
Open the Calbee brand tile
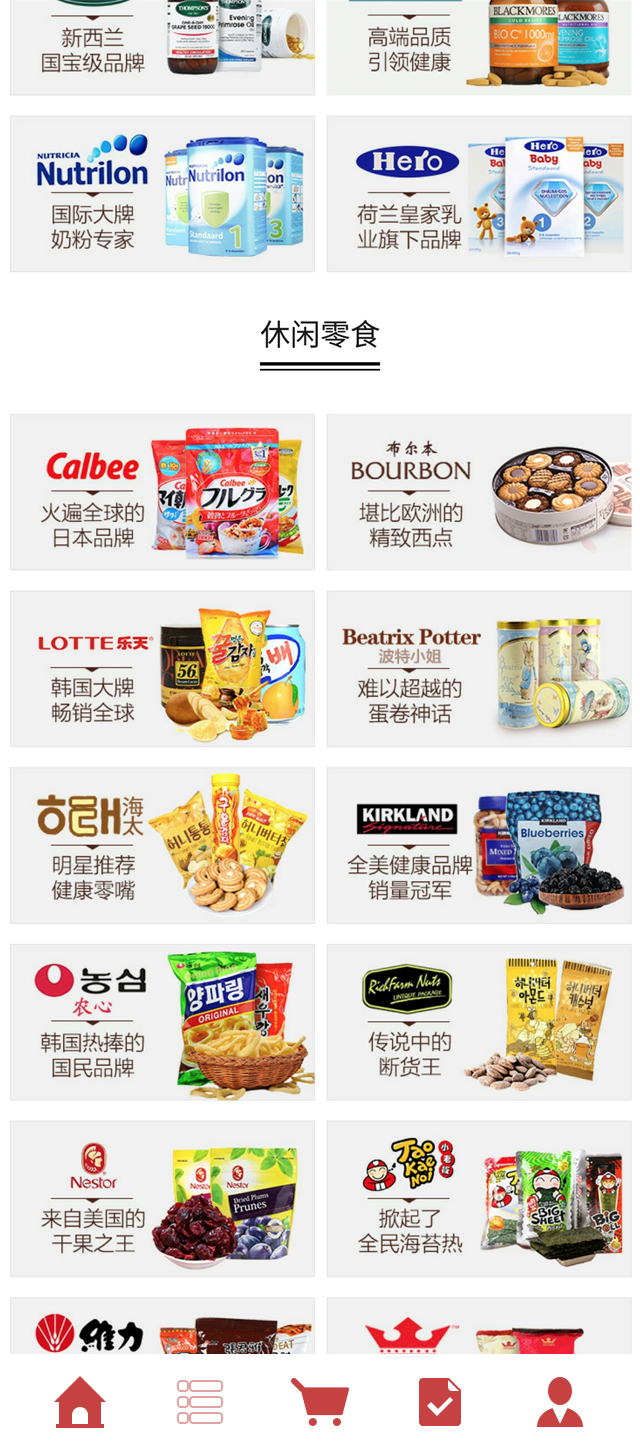162,492
